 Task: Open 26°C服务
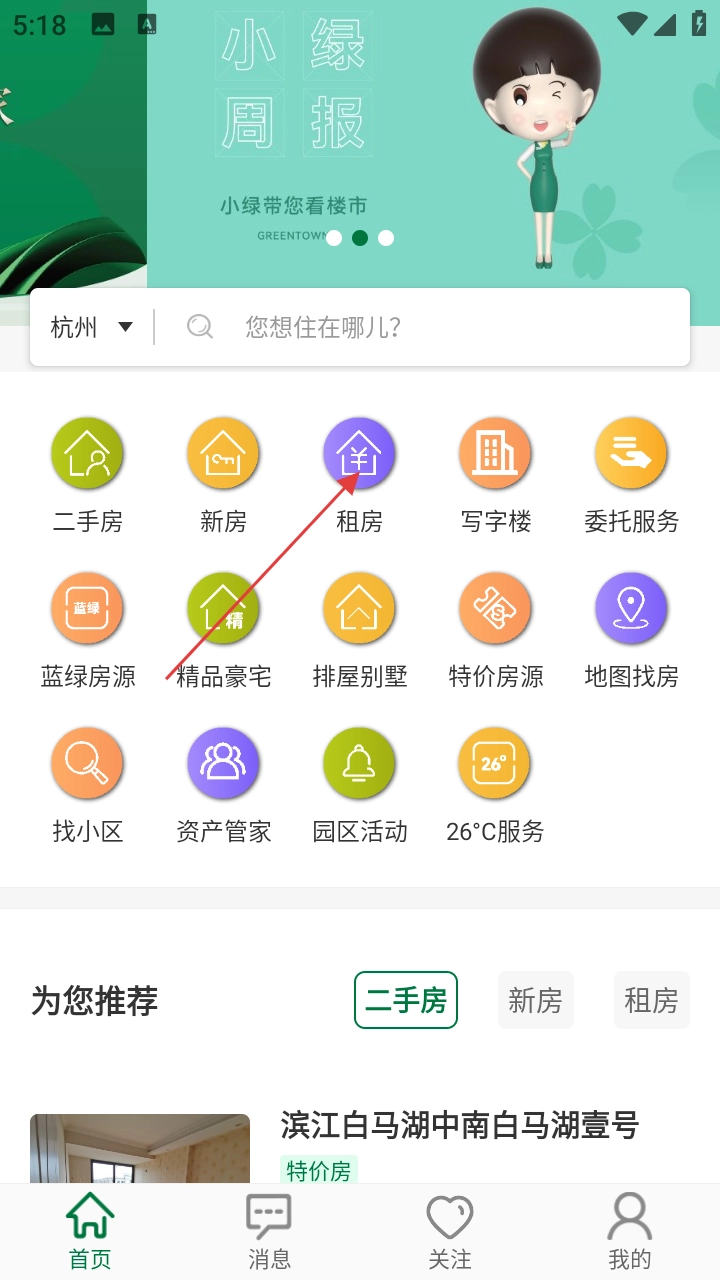pyautogui.click(x=495, y=764)
